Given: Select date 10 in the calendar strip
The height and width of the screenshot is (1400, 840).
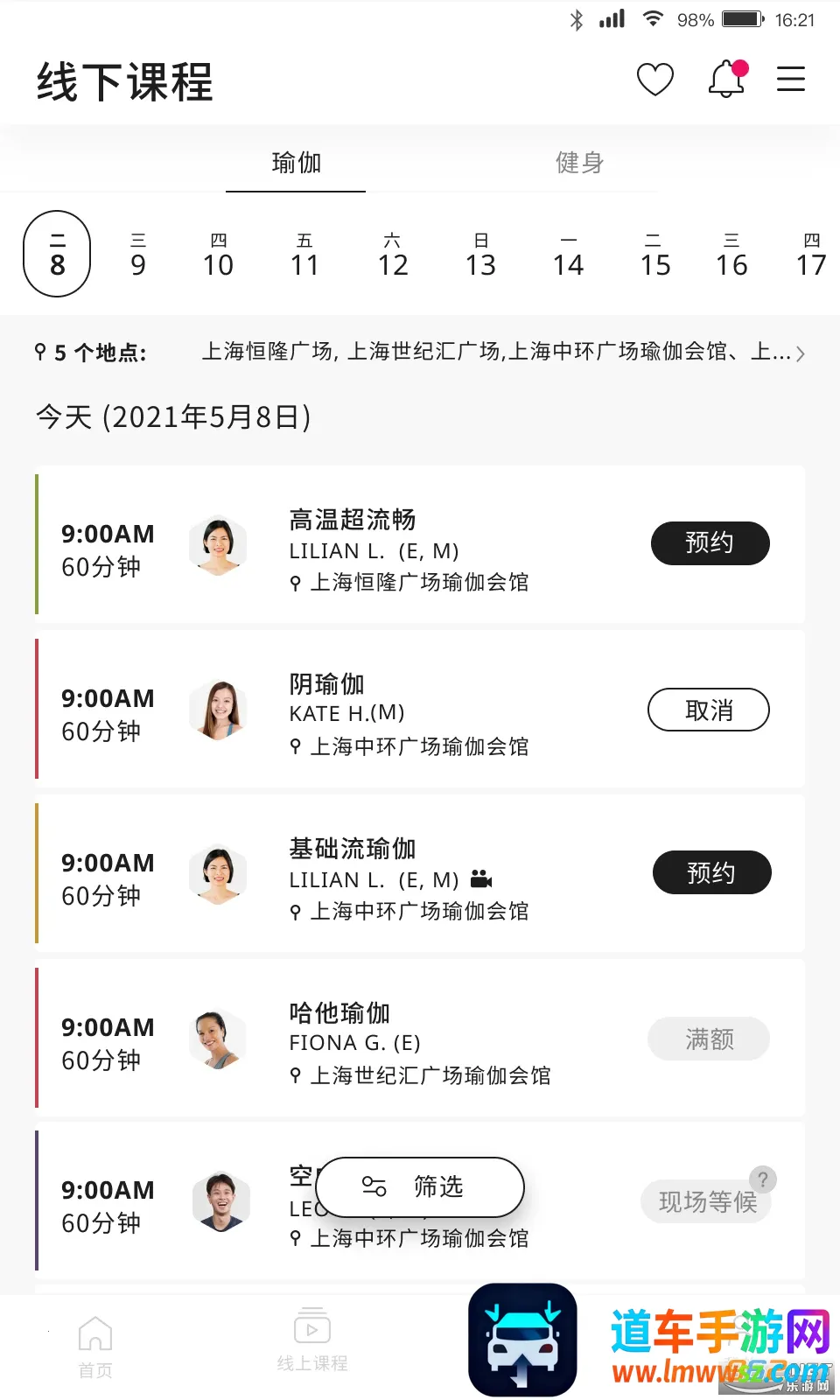Looking at the screenshot, I should 218,255.
